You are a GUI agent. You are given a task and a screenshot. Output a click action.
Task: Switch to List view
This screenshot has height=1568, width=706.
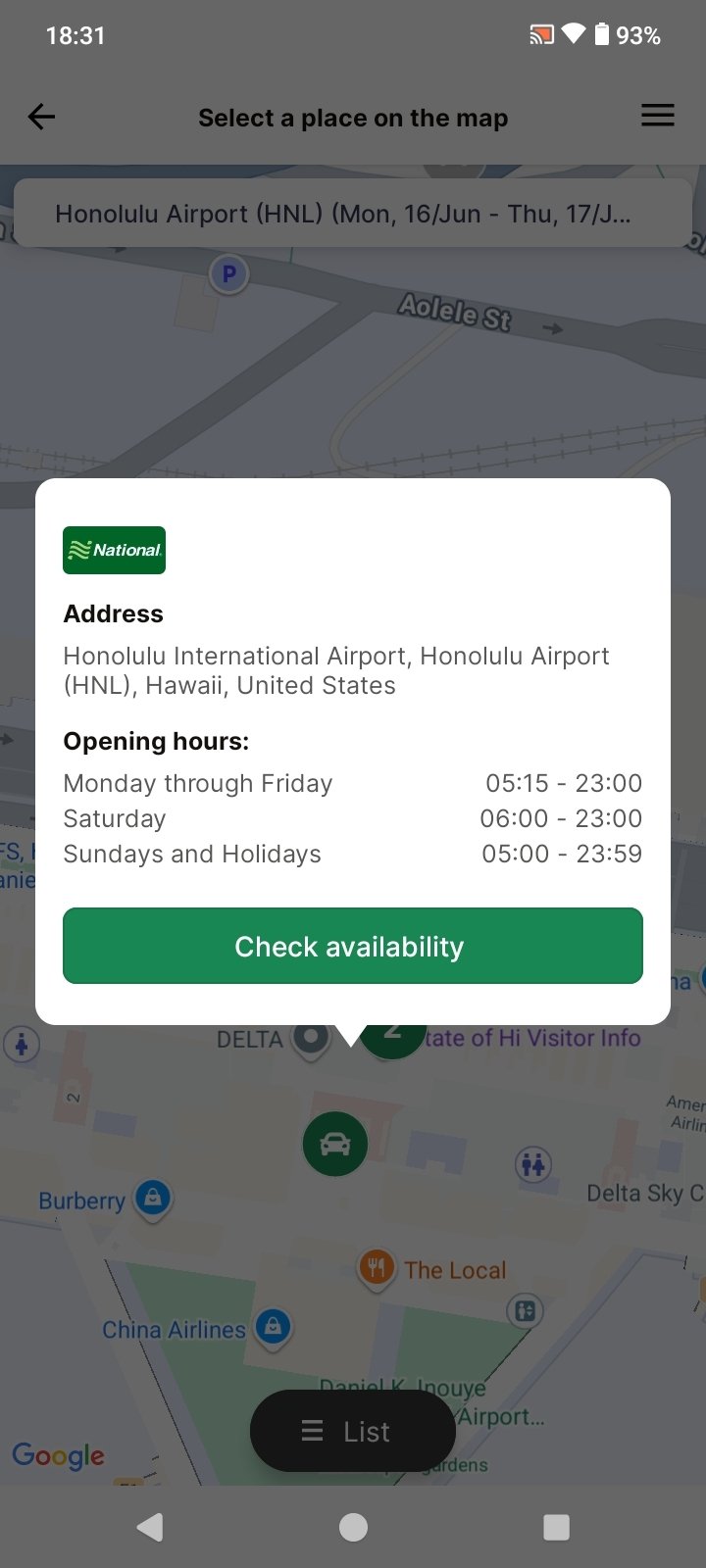click(x=353, y=1431)
